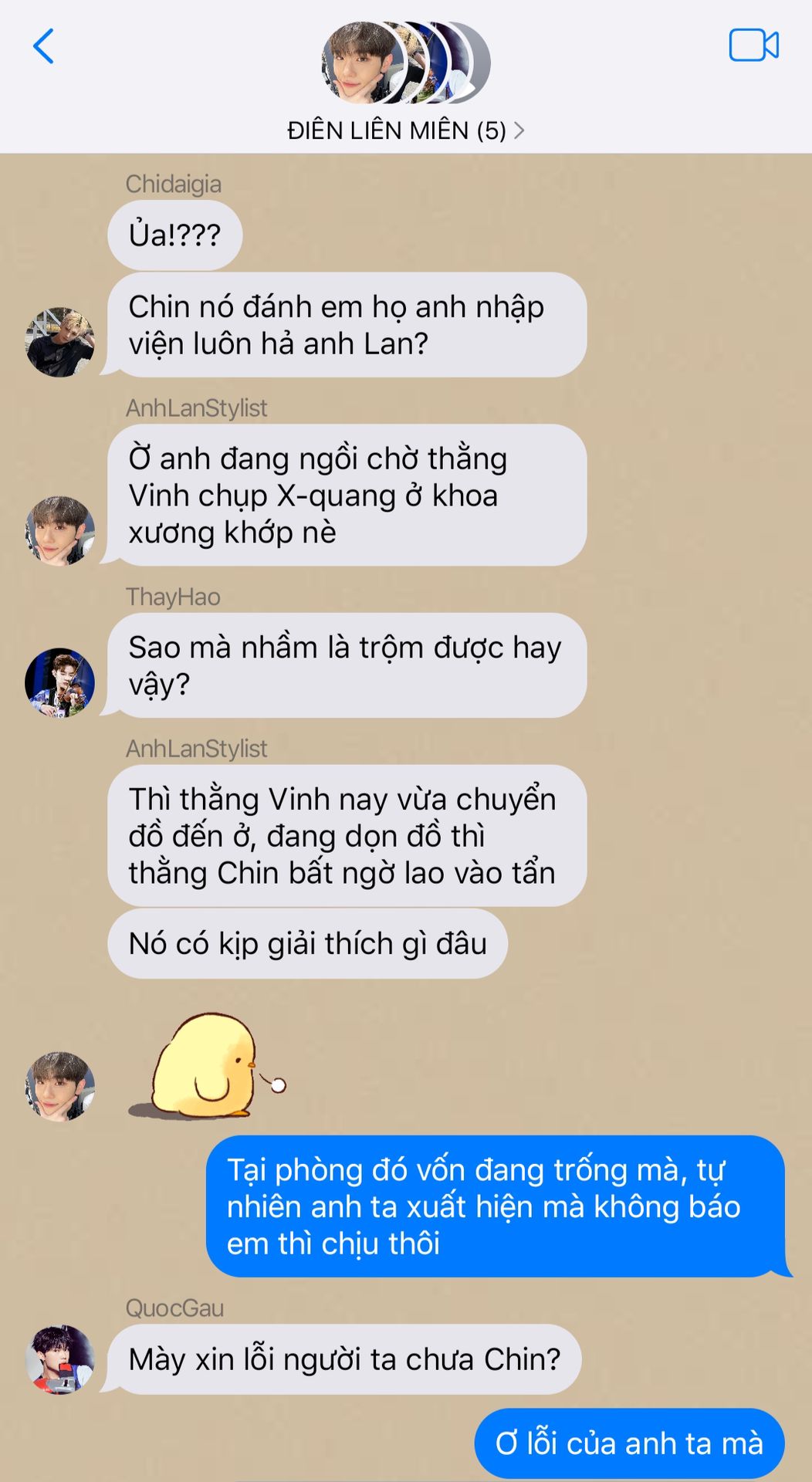
Task: Open ThayHao's avatar
Action: tap(60, 682)
